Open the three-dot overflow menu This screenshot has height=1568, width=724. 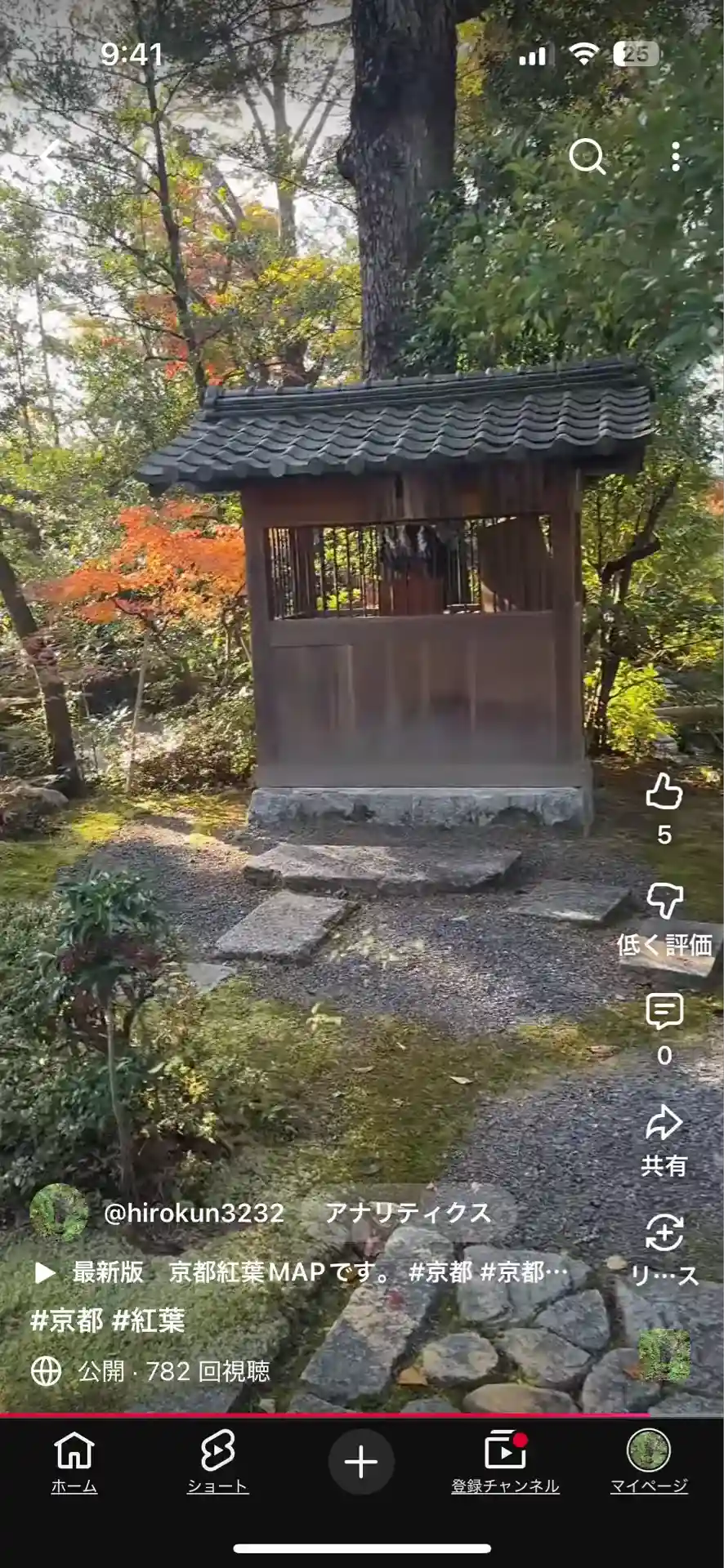point(675,155)
